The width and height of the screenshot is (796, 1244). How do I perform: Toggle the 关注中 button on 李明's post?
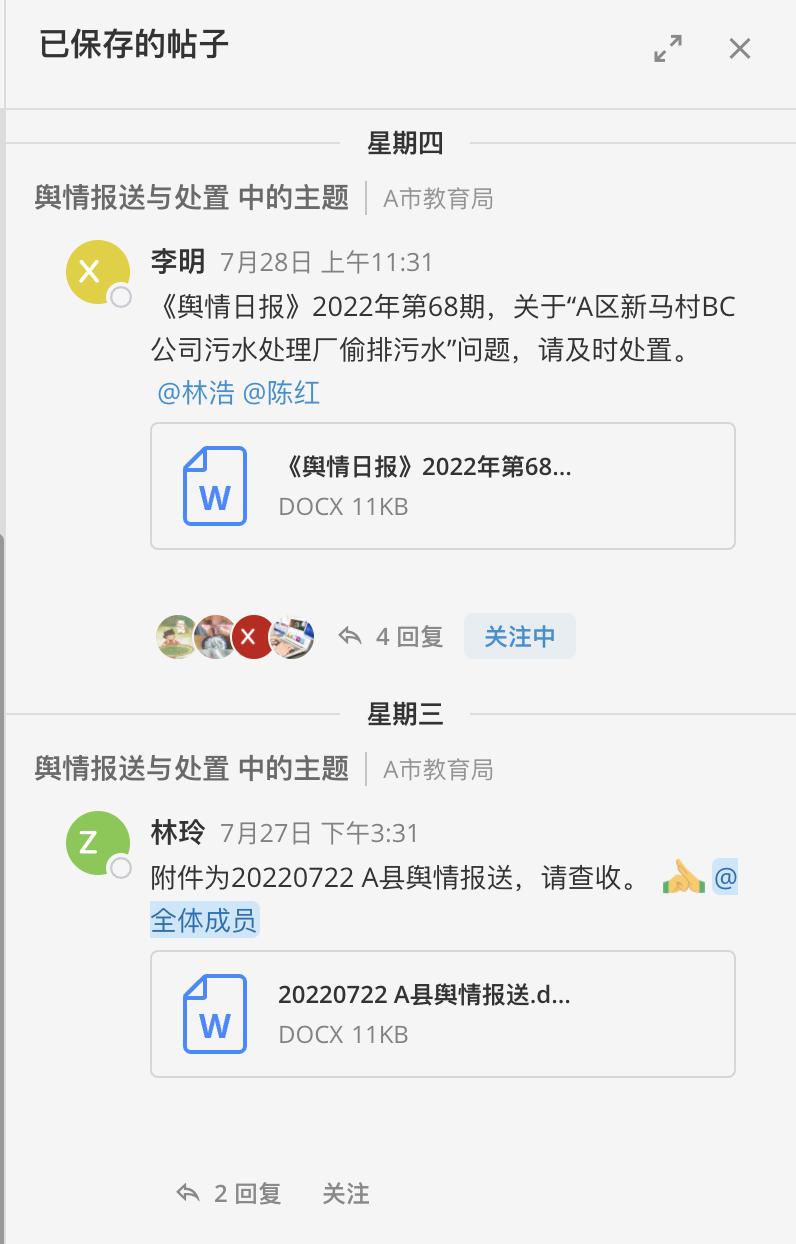tap(519, 636)
